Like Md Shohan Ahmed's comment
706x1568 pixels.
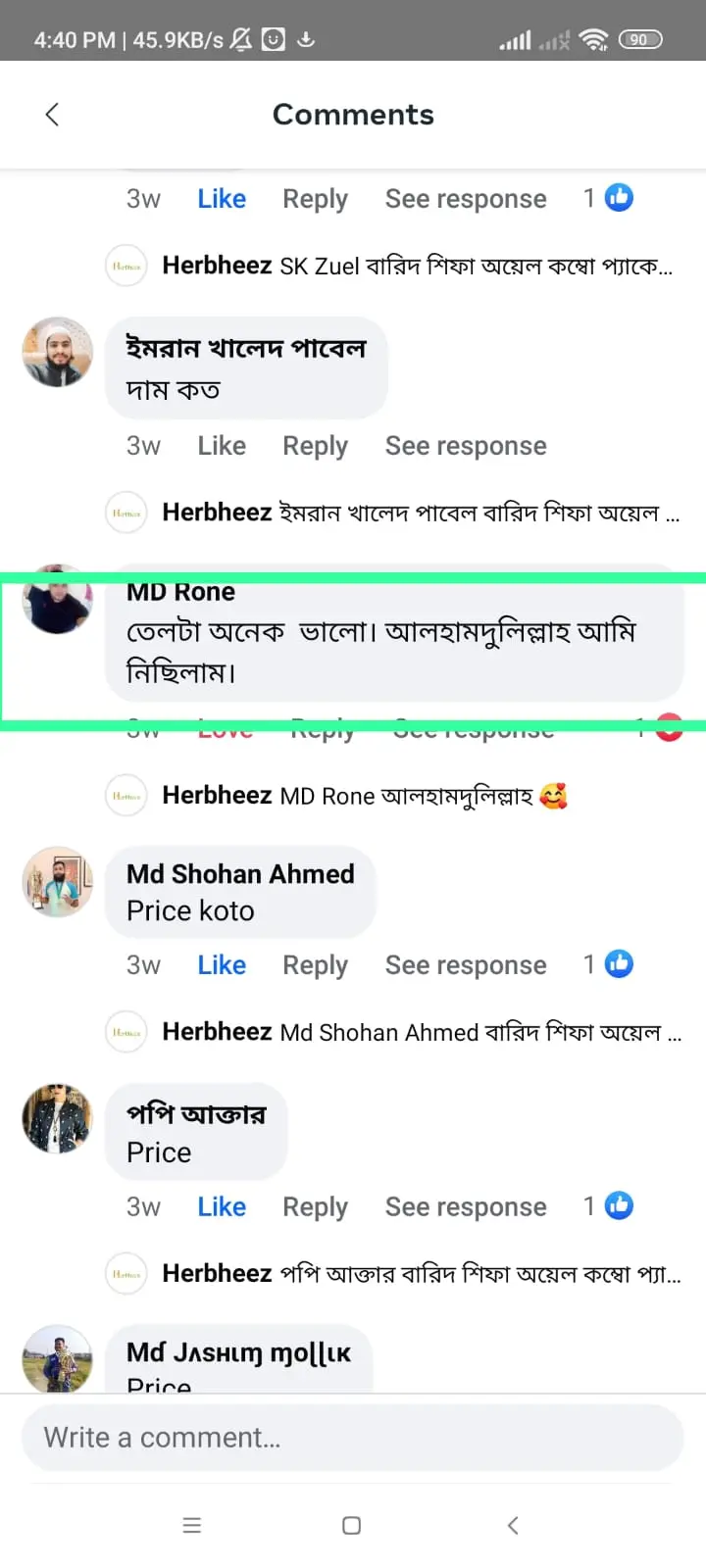[222, 965]
